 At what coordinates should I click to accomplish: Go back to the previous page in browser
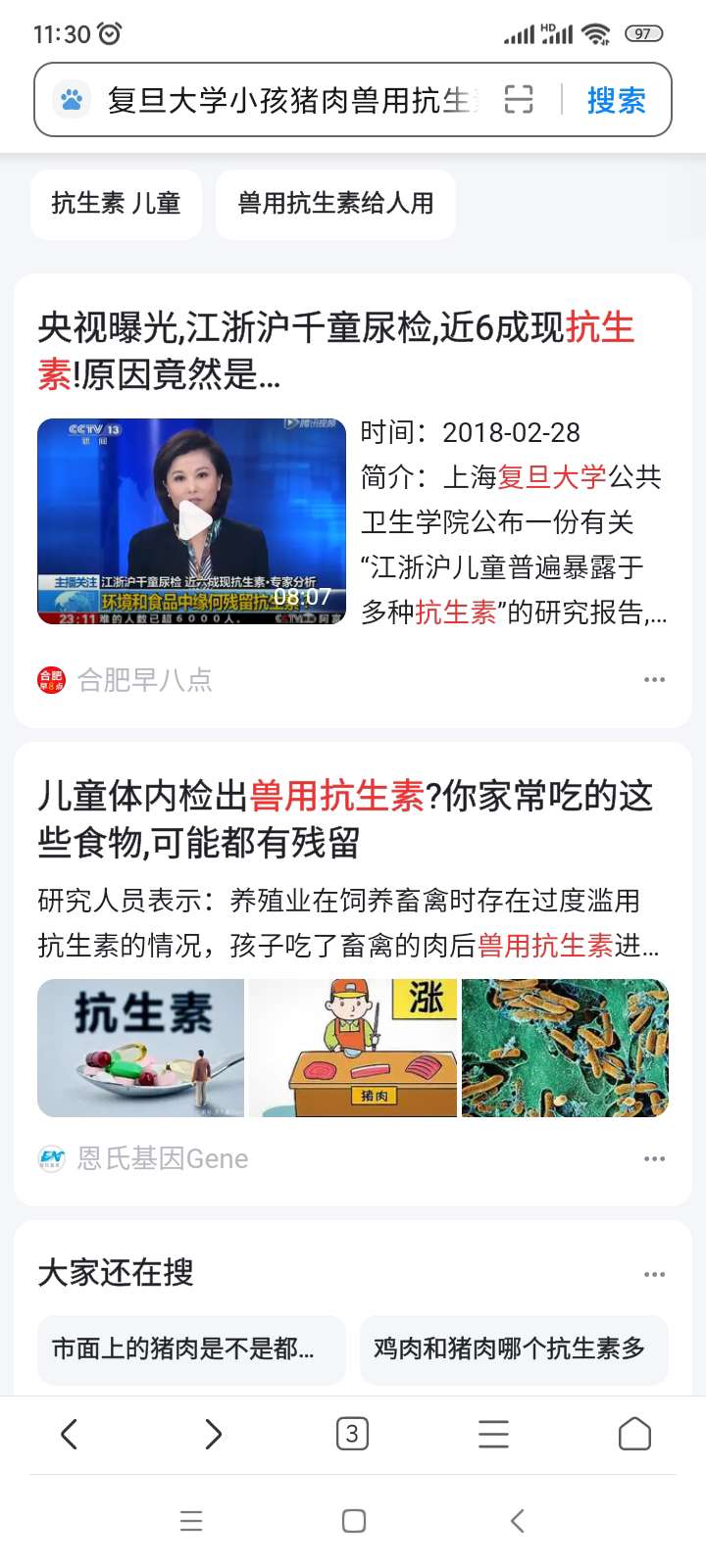coord(69,1435)
